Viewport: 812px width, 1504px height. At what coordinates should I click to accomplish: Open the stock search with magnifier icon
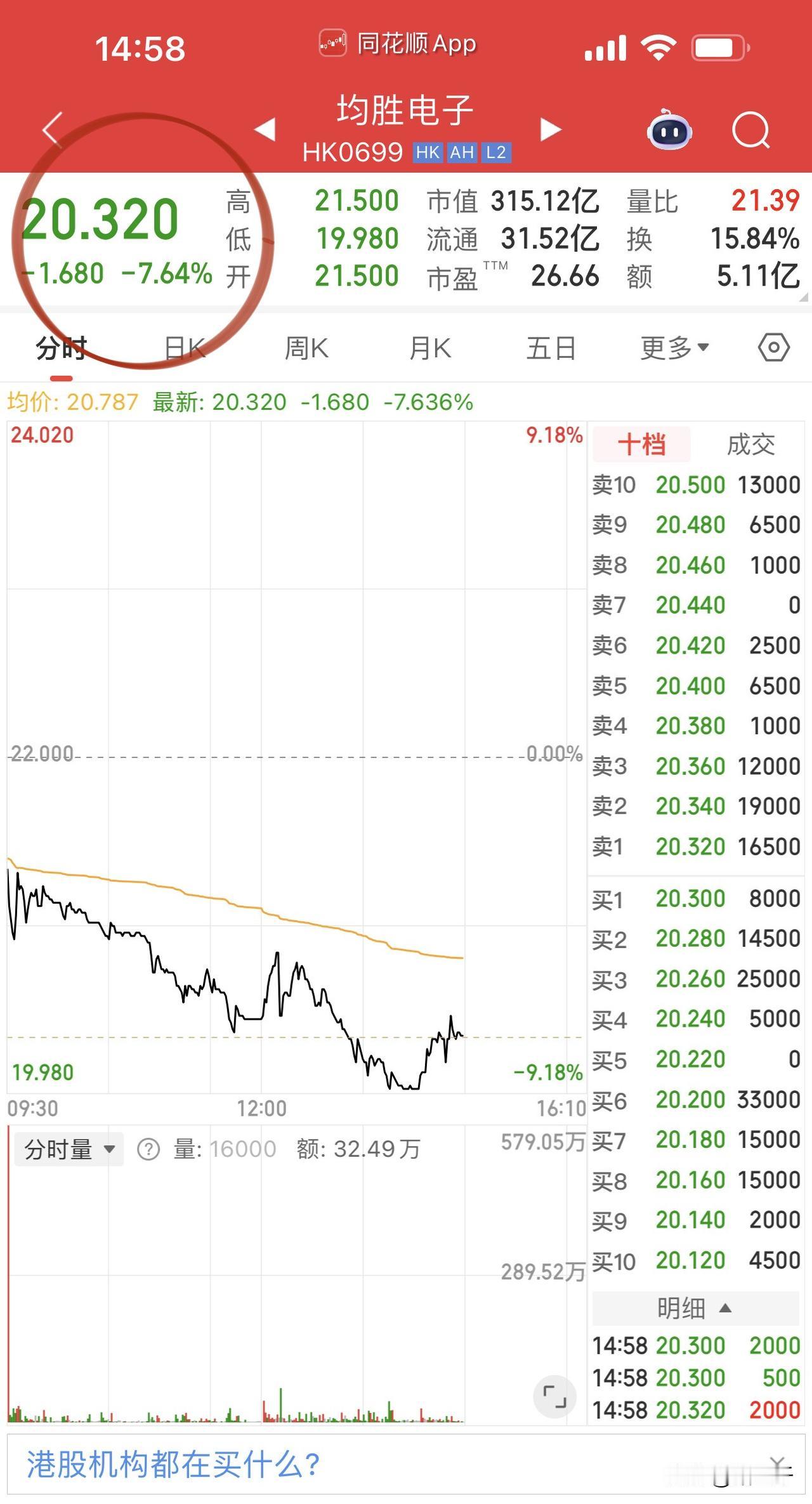click(750, 130)
